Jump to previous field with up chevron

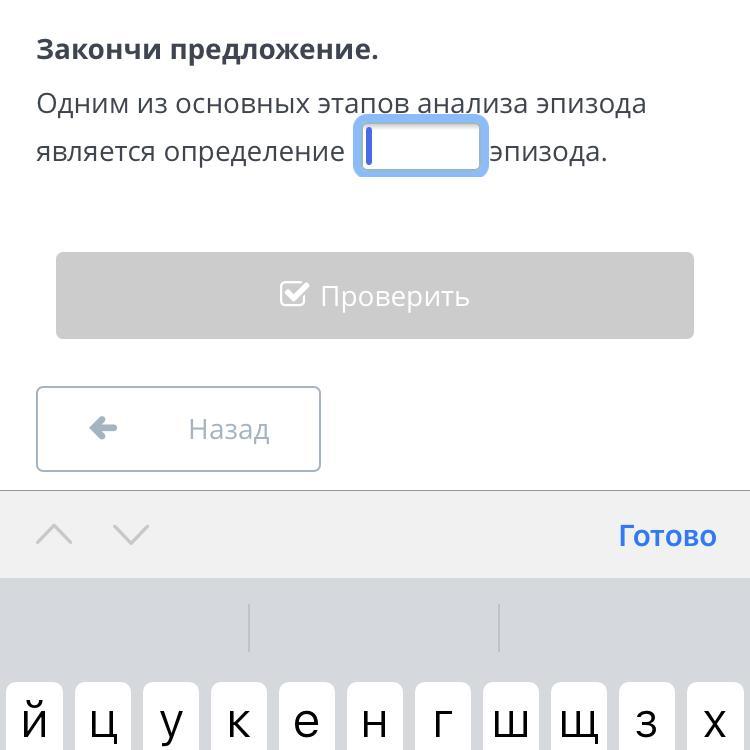click(x=54, y=534)
